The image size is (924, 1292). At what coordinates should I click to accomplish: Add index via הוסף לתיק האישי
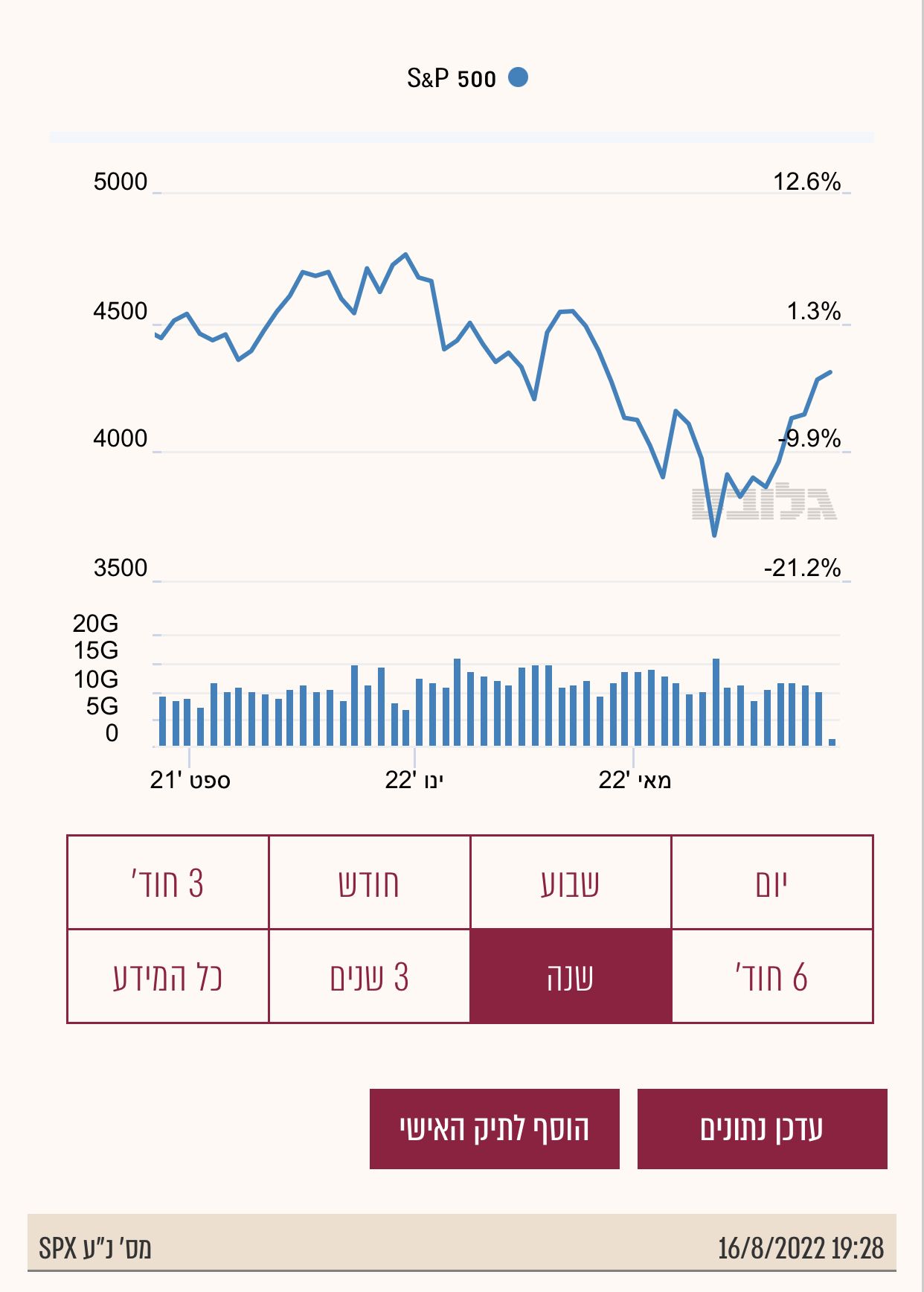[495, 1129]
